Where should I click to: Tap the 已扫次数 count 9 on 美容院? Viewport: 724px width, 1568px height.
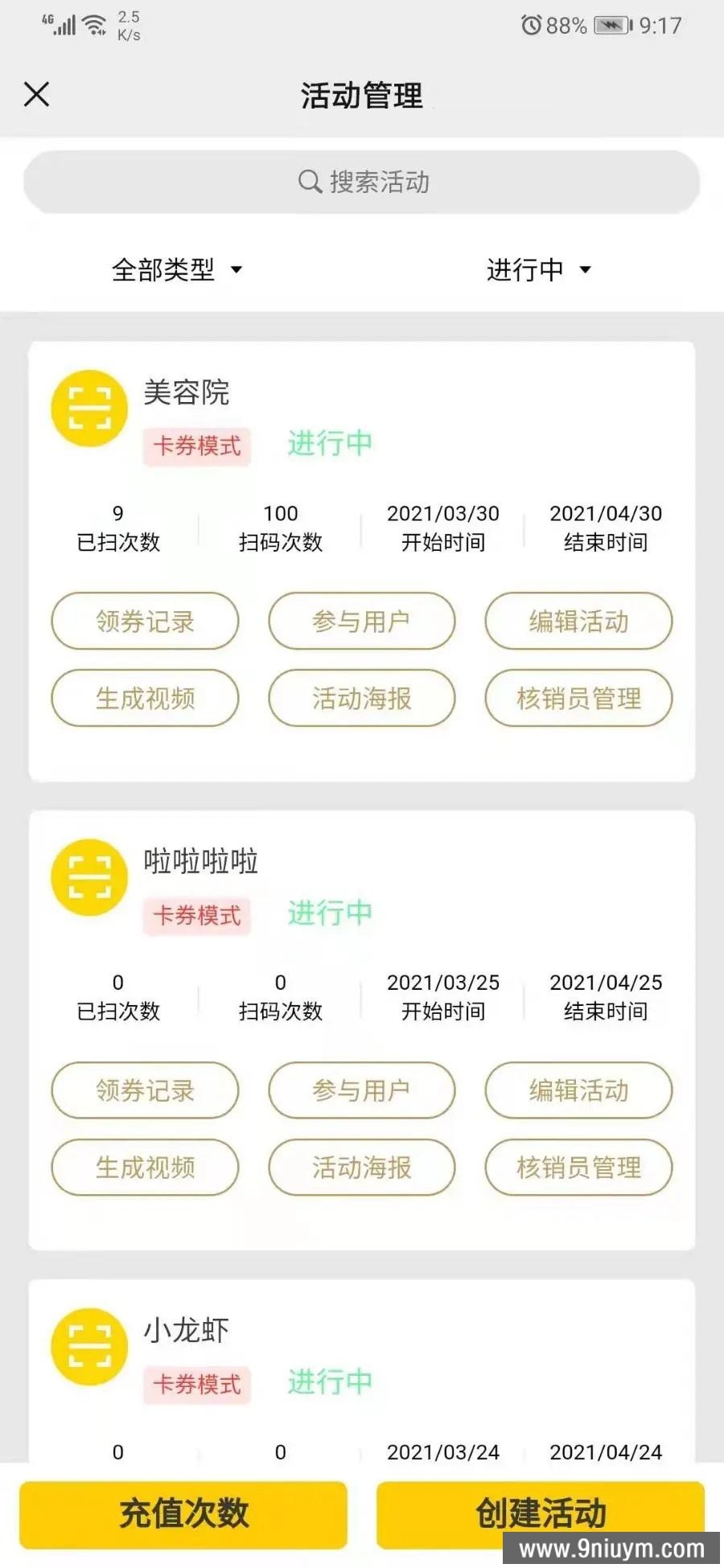coord(117,513)
